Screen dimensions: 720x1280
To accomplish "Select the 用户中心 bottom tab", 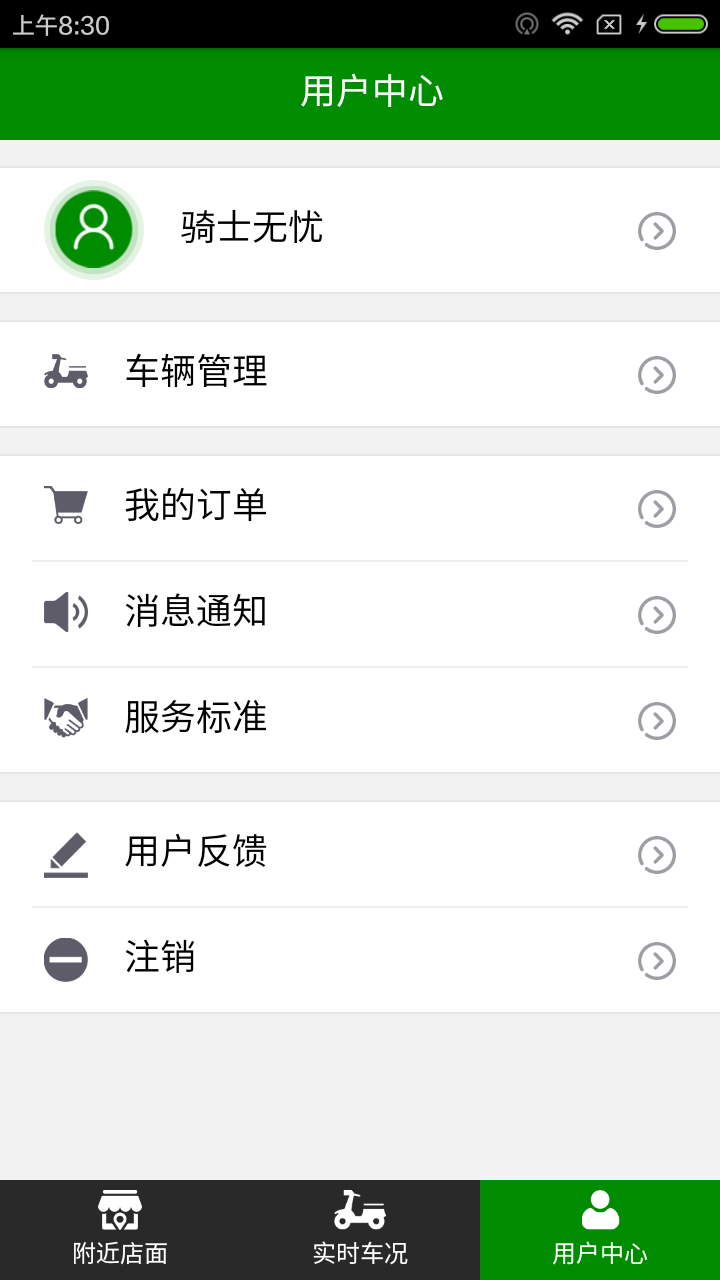I will click(x=600, y=1230).
